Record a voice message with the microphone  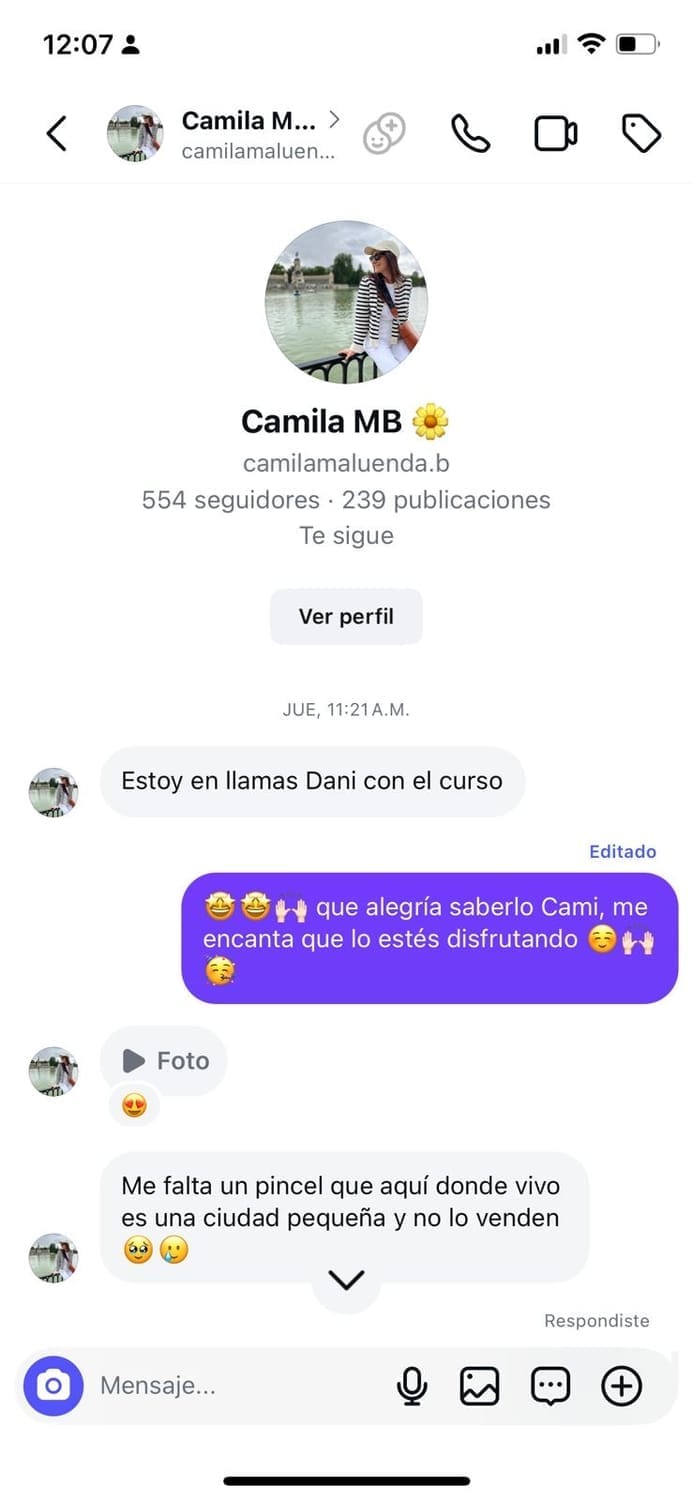click(x=411, y=1386)
